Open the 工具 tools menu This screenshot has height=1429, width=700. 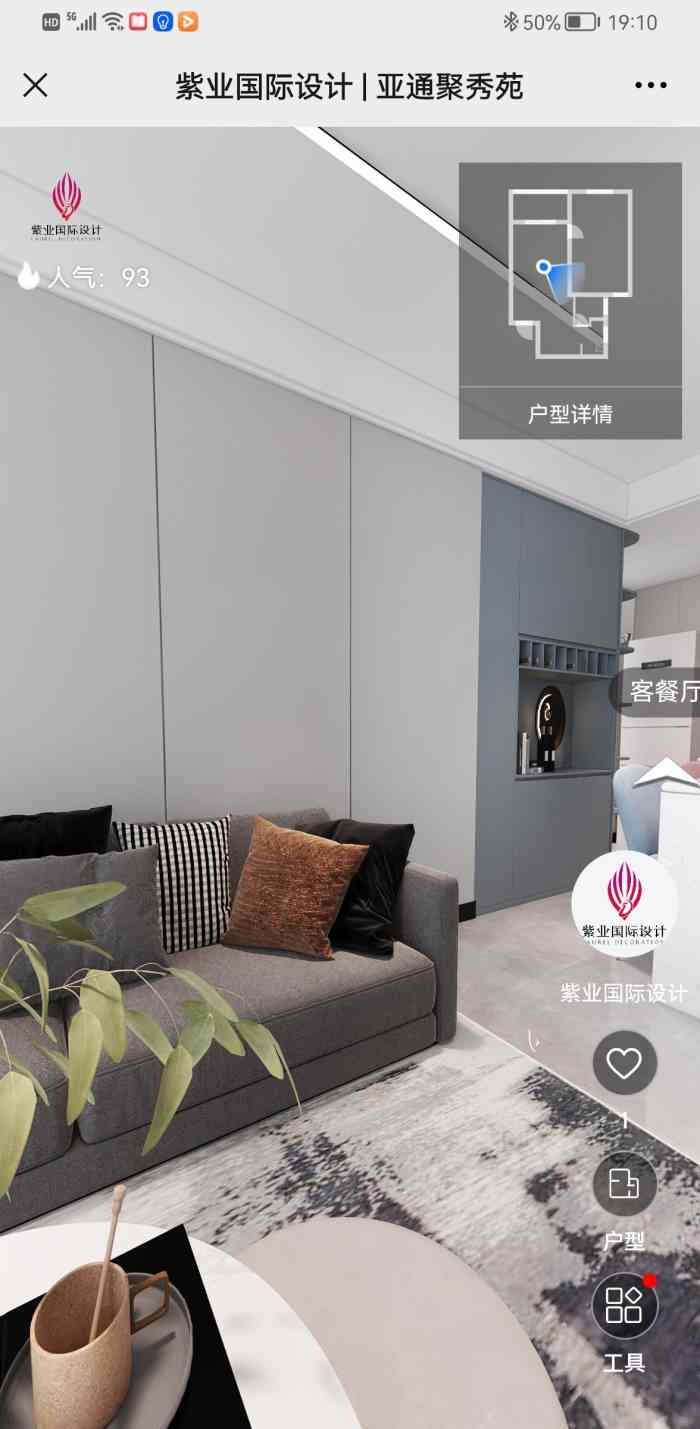tap(624, 1305)
